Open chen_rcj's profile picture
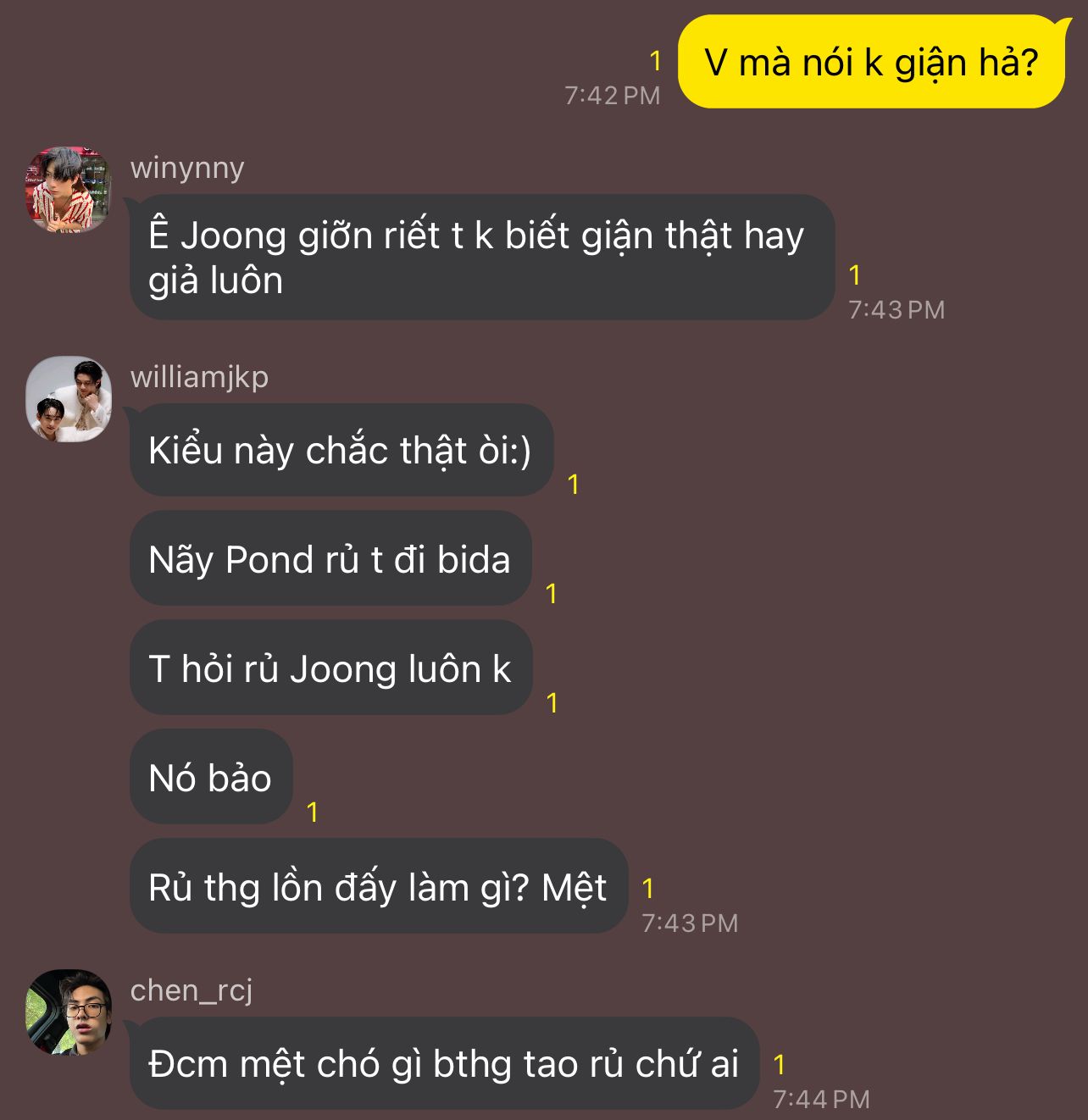1088x1120 pixels. [69, 1012]
